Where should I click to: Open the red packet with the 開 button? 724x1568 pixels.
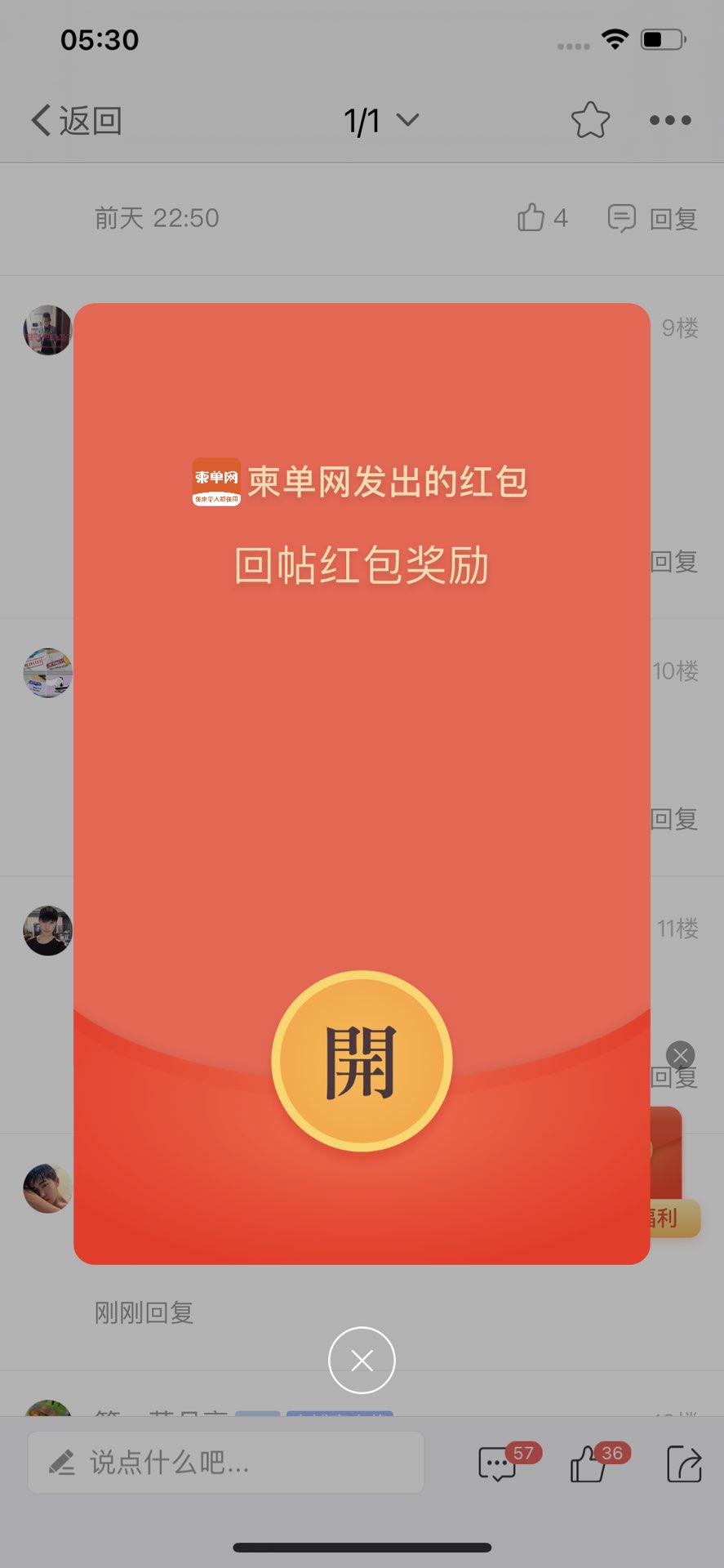[x=362, y=1061]
